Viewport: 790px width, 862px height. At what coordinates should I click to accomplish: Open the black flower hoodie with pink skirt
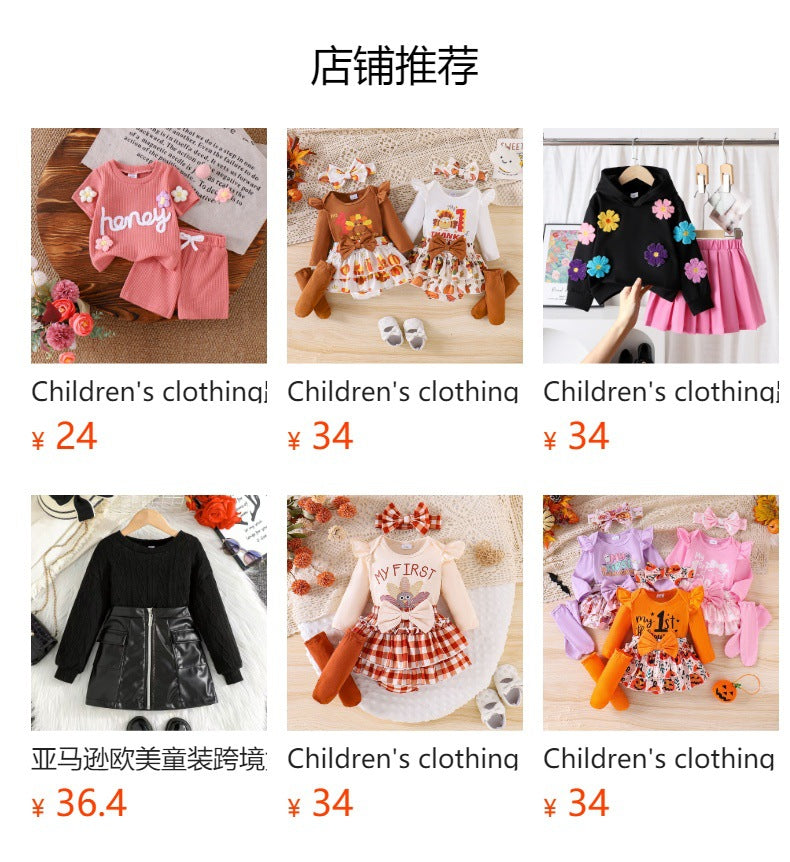point(660,245)
